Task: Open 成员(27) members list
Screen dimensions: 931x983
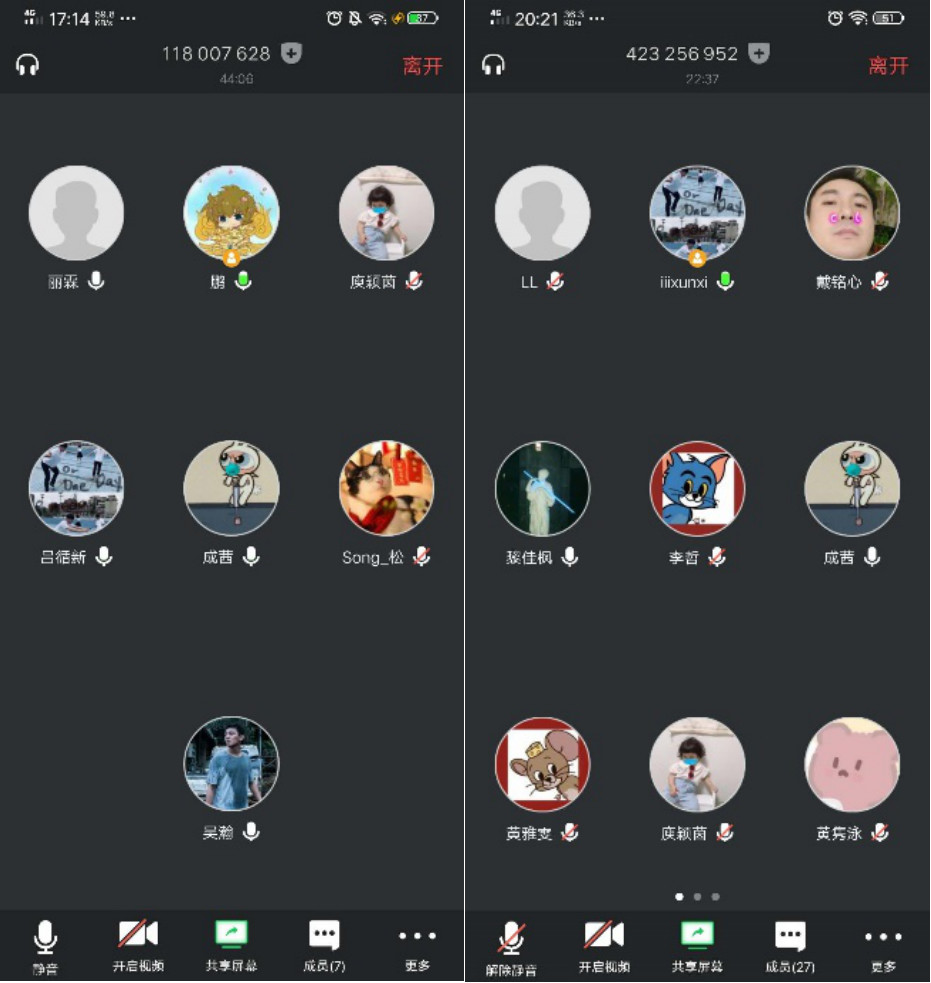Action: 790,946
